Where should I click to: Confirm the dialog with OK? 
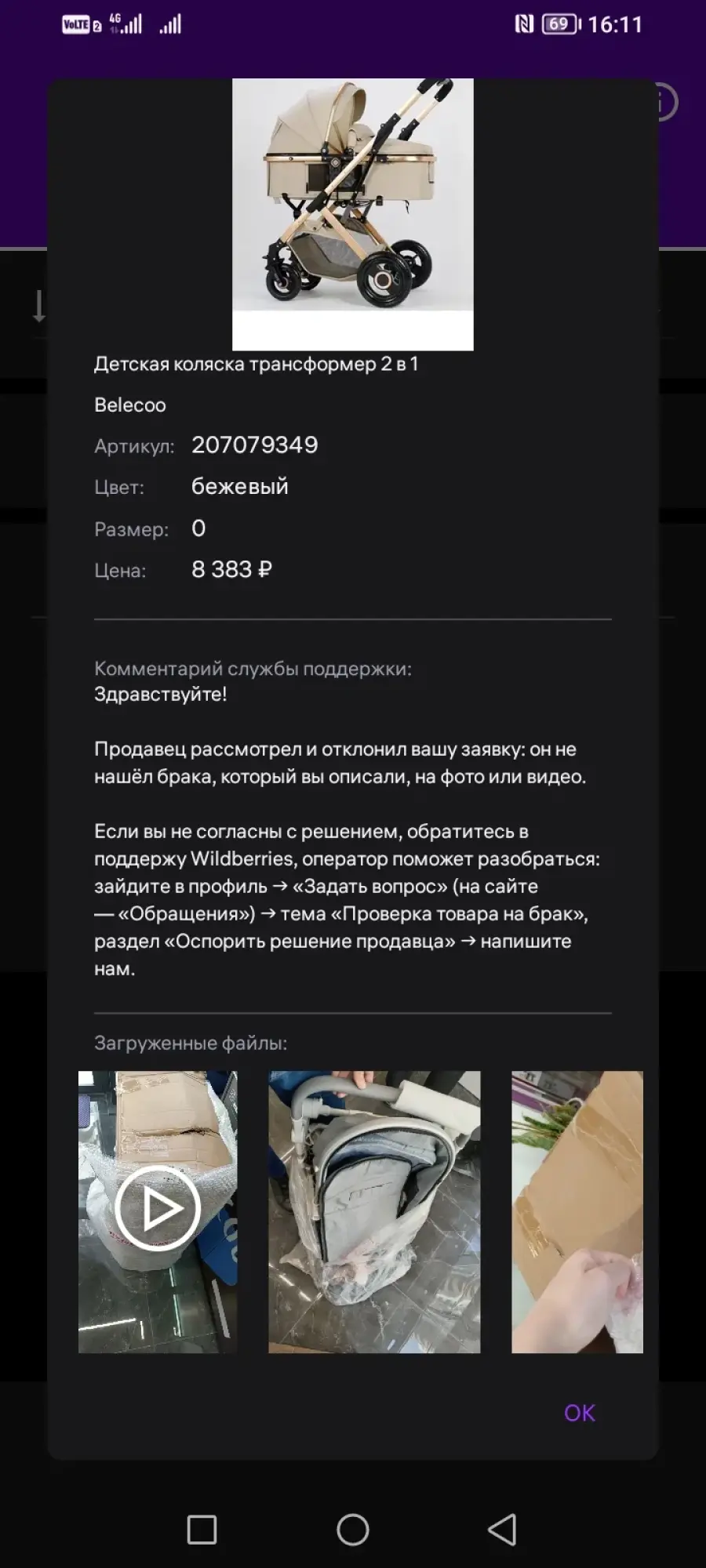click(579, 1412)
